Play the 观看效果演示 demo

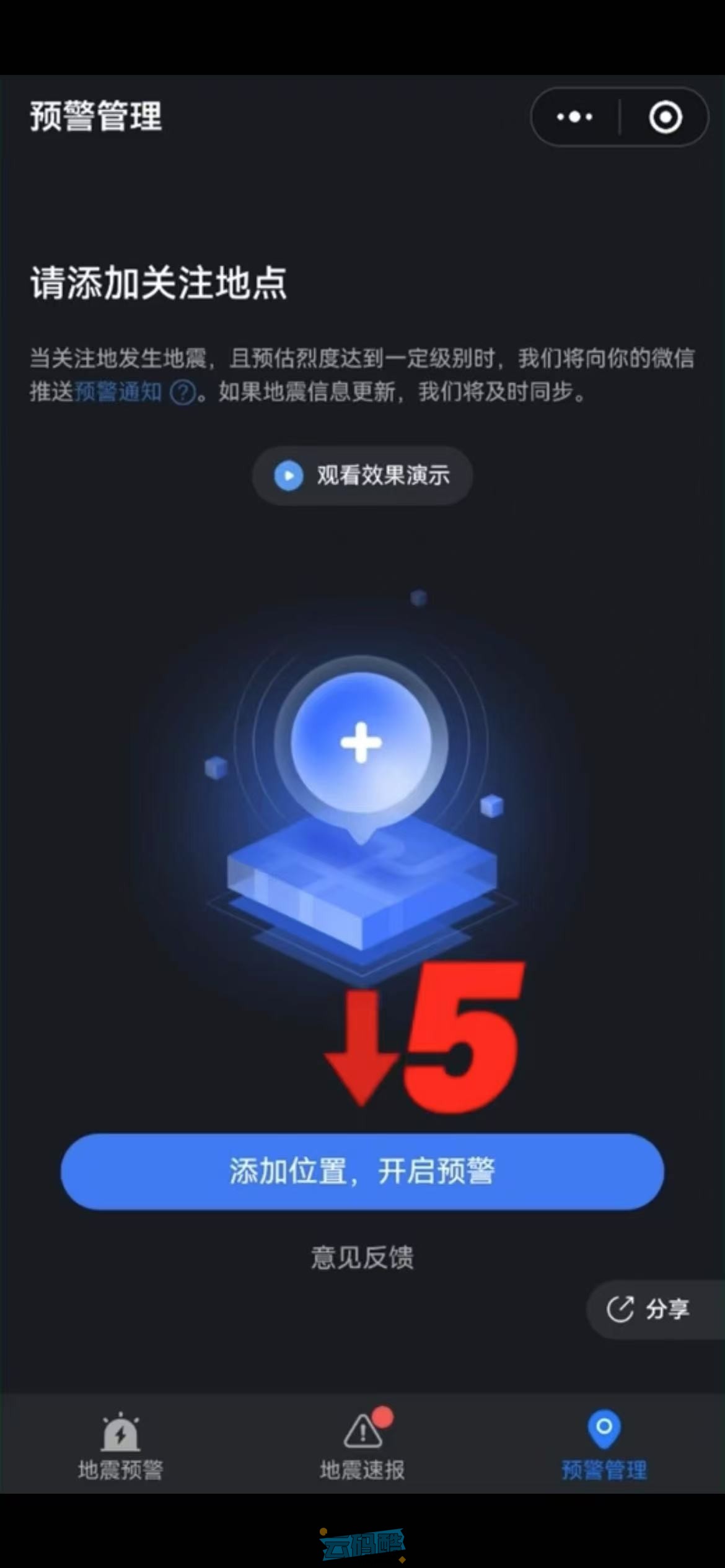(x=362, y=476)
